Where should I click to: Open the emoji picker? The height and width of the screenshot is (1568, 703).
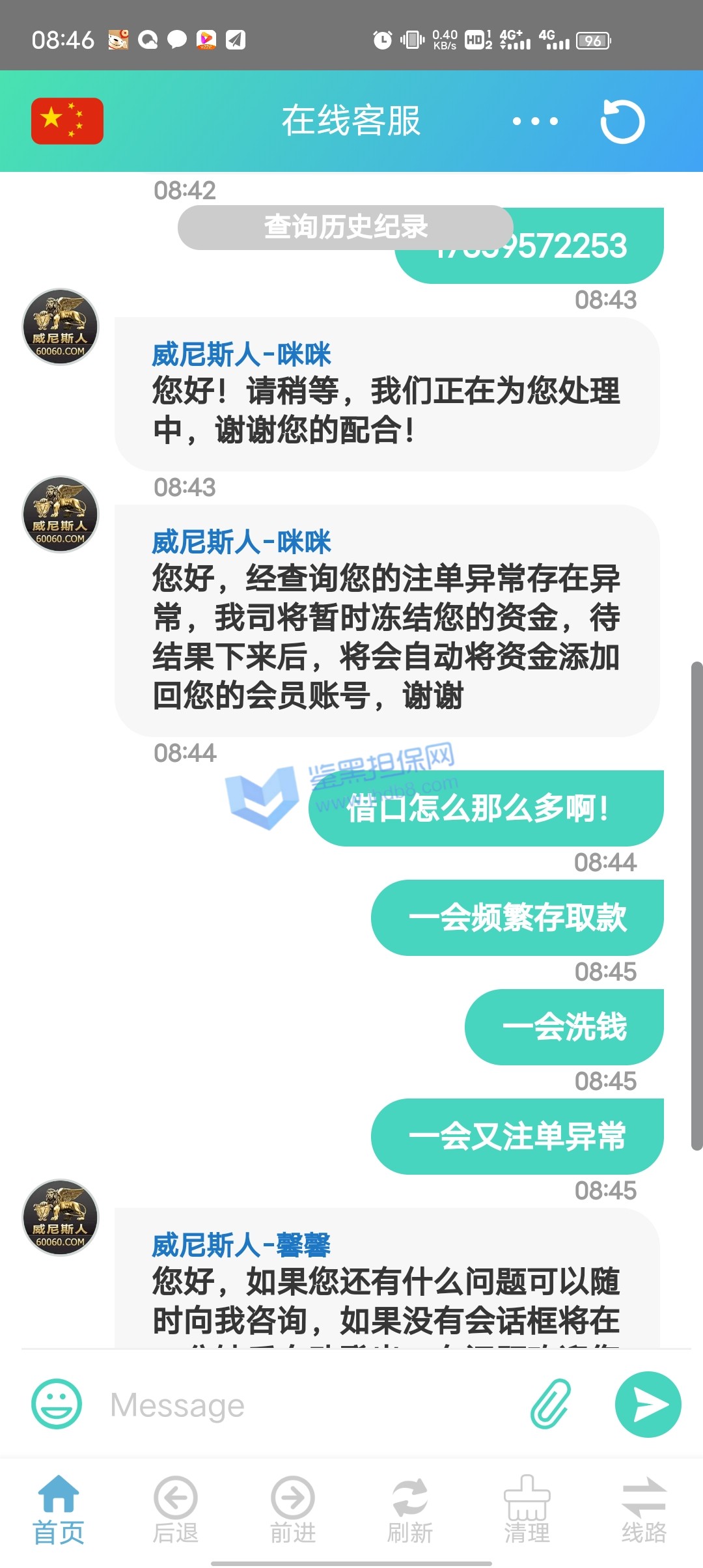coord(57,1405)
